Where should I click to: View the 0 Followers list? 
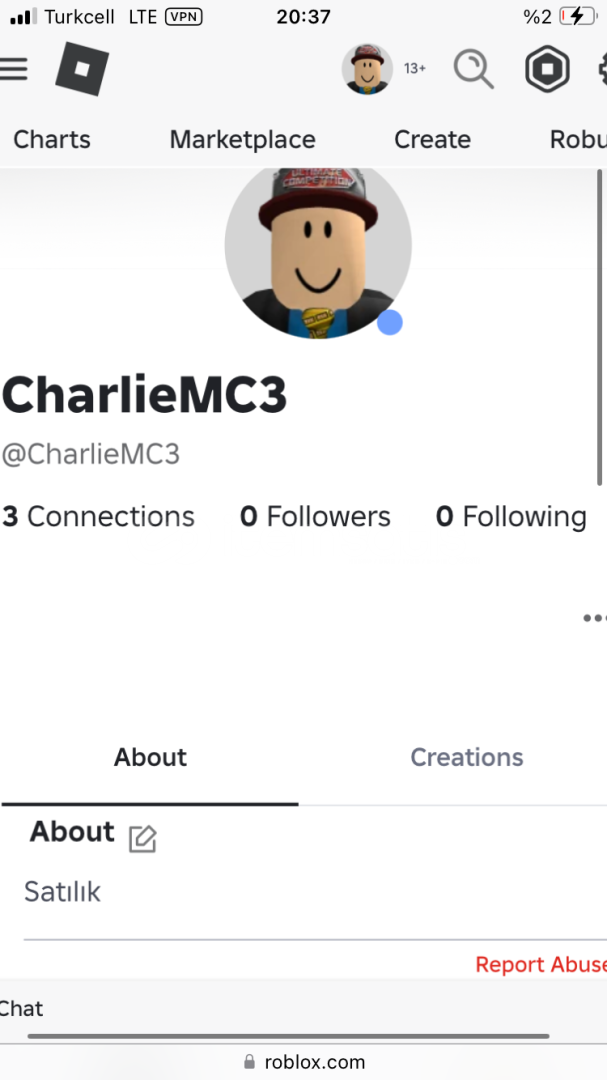(x=315, y=516)
